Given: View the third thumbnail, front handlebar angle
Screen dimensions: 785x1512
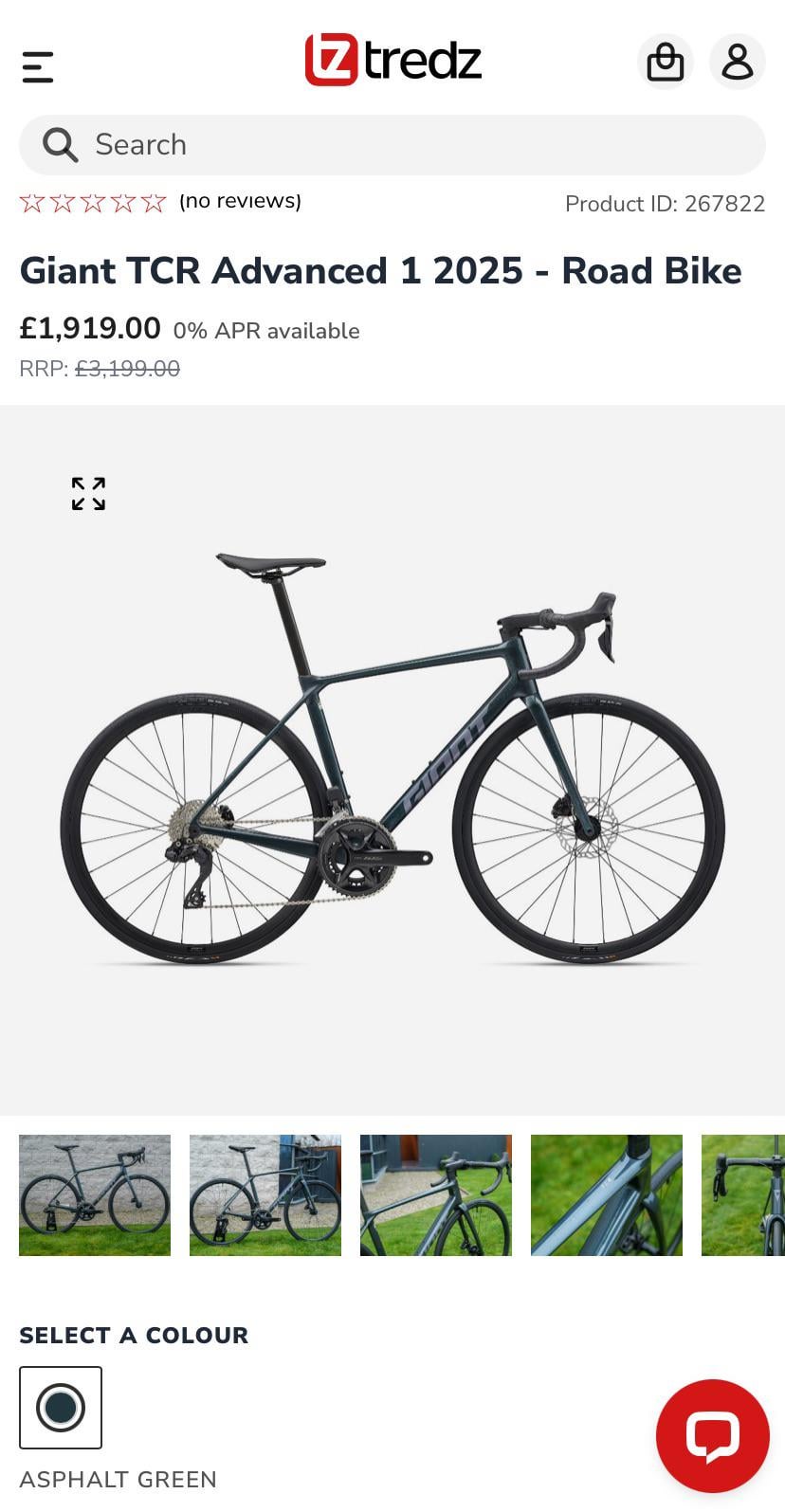Looking at the screenshot, I should tap(436, 1194).
